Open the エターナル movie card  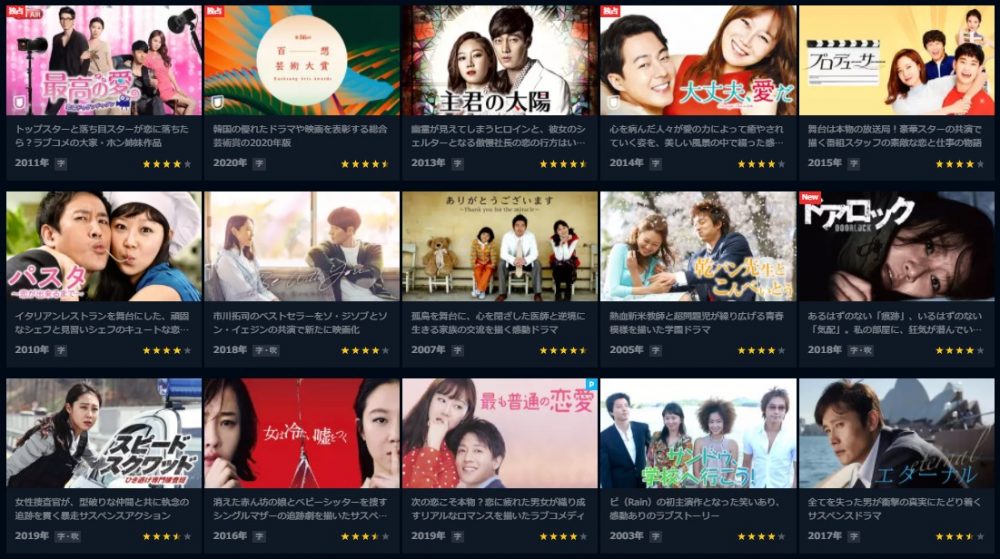896,433
